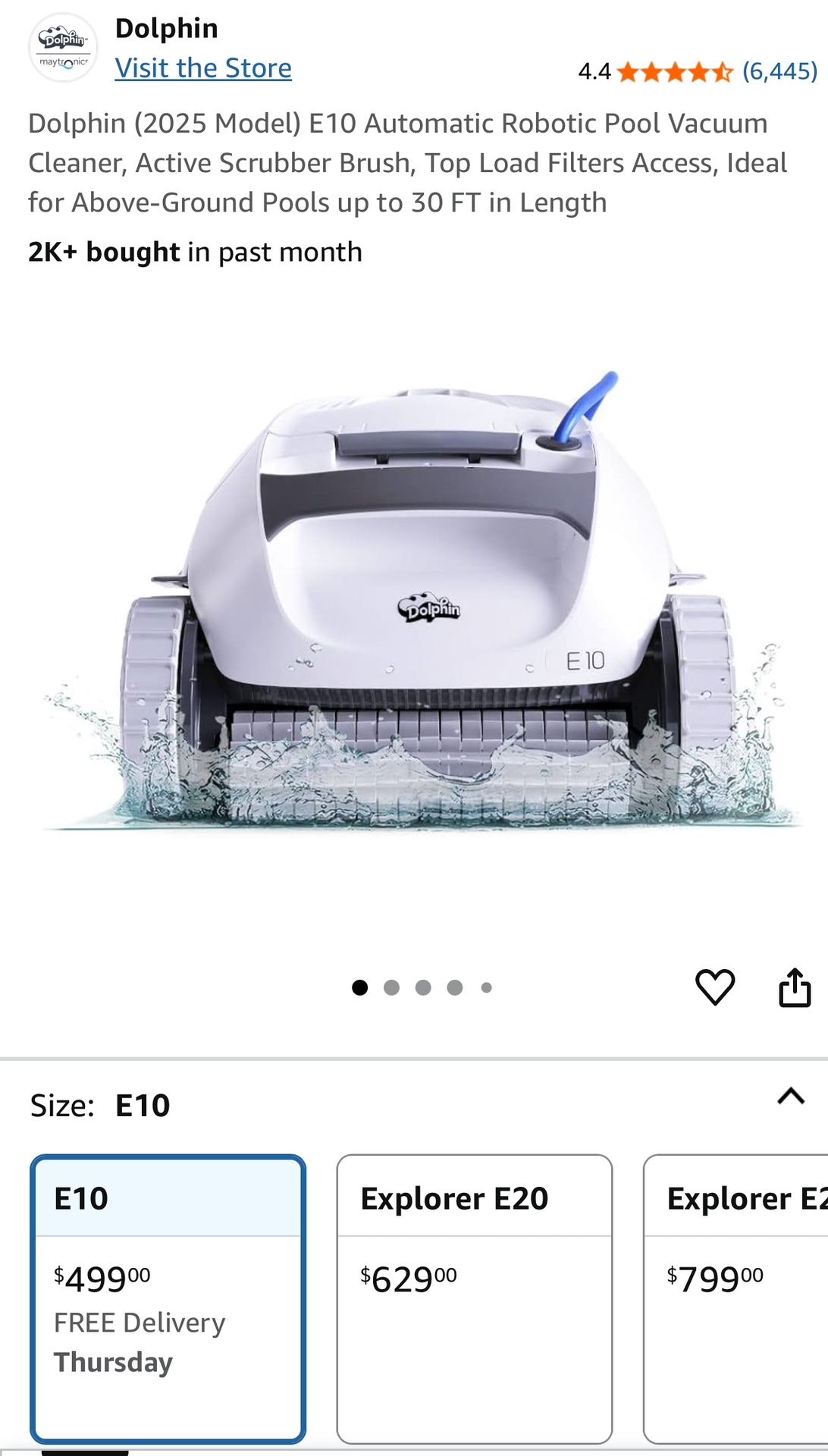Image resolution: width=828 pixels, height=1456 pixels.
Task: Click the "2K+ bought in past month" text
Action: pos(194,252)
